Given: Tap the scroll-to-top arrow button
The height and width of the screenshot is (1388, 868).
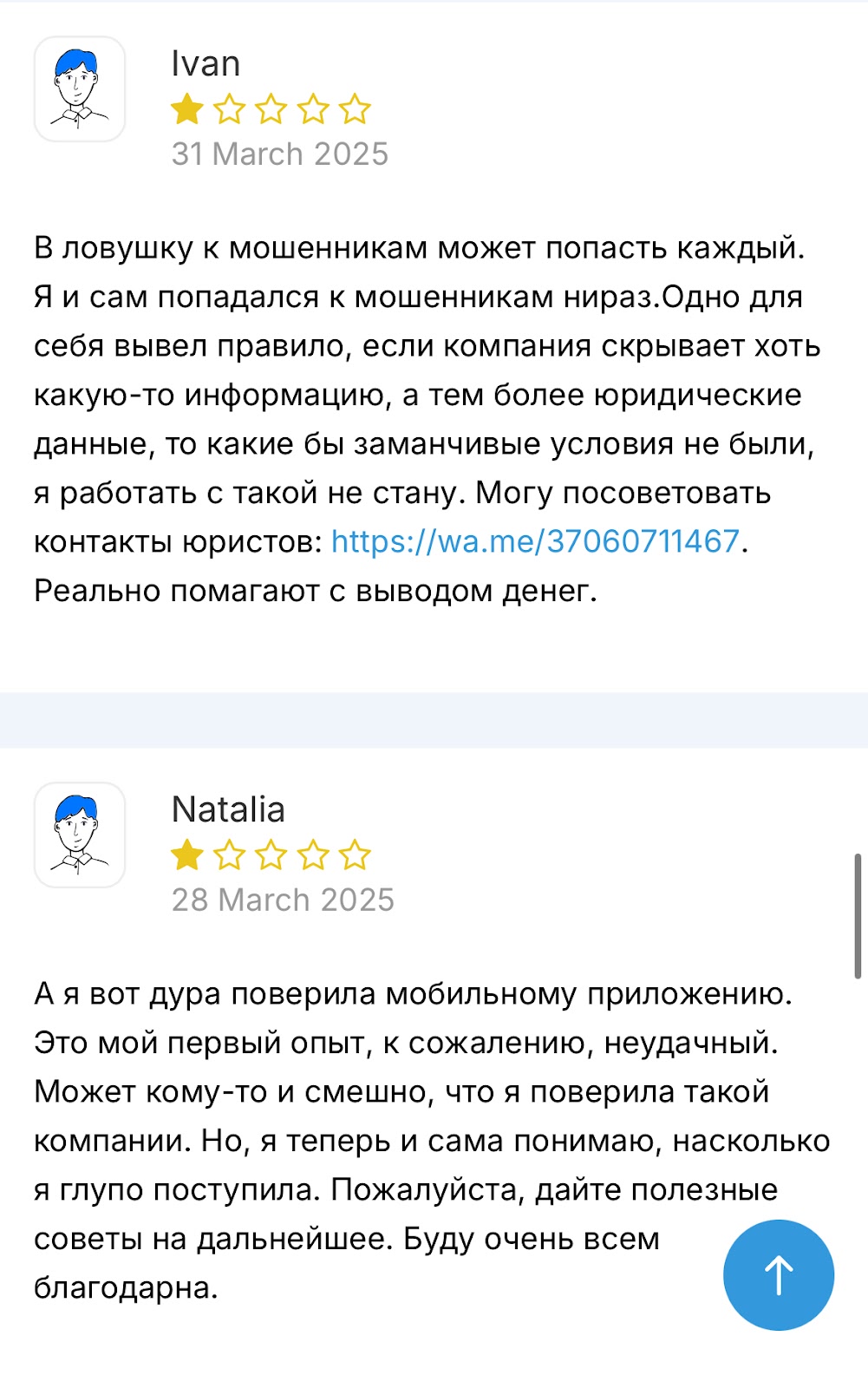Looking at the screenshot, I should (778, 1274).
